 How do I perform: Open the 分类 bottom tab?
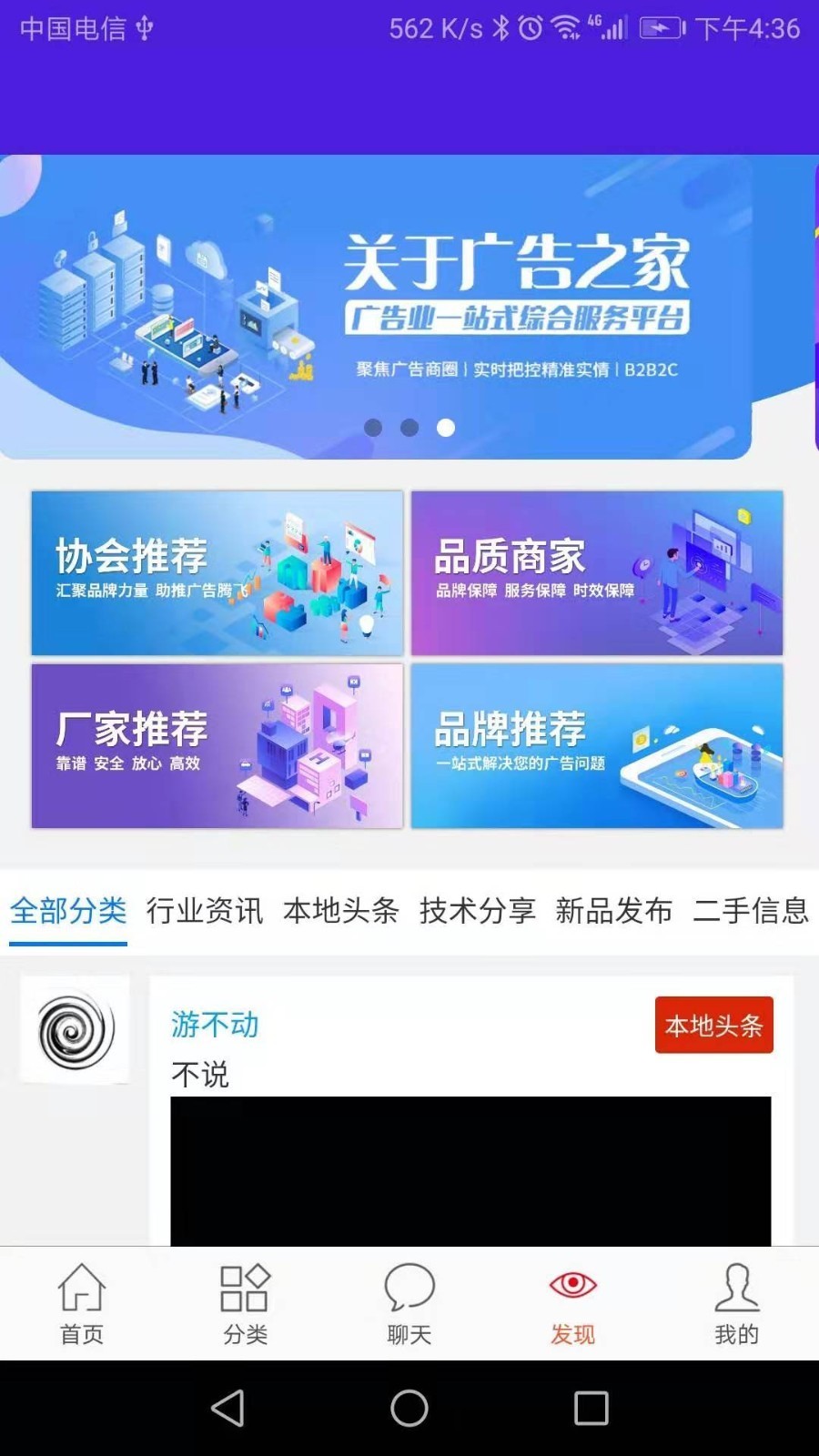[x=246, y=1303]
